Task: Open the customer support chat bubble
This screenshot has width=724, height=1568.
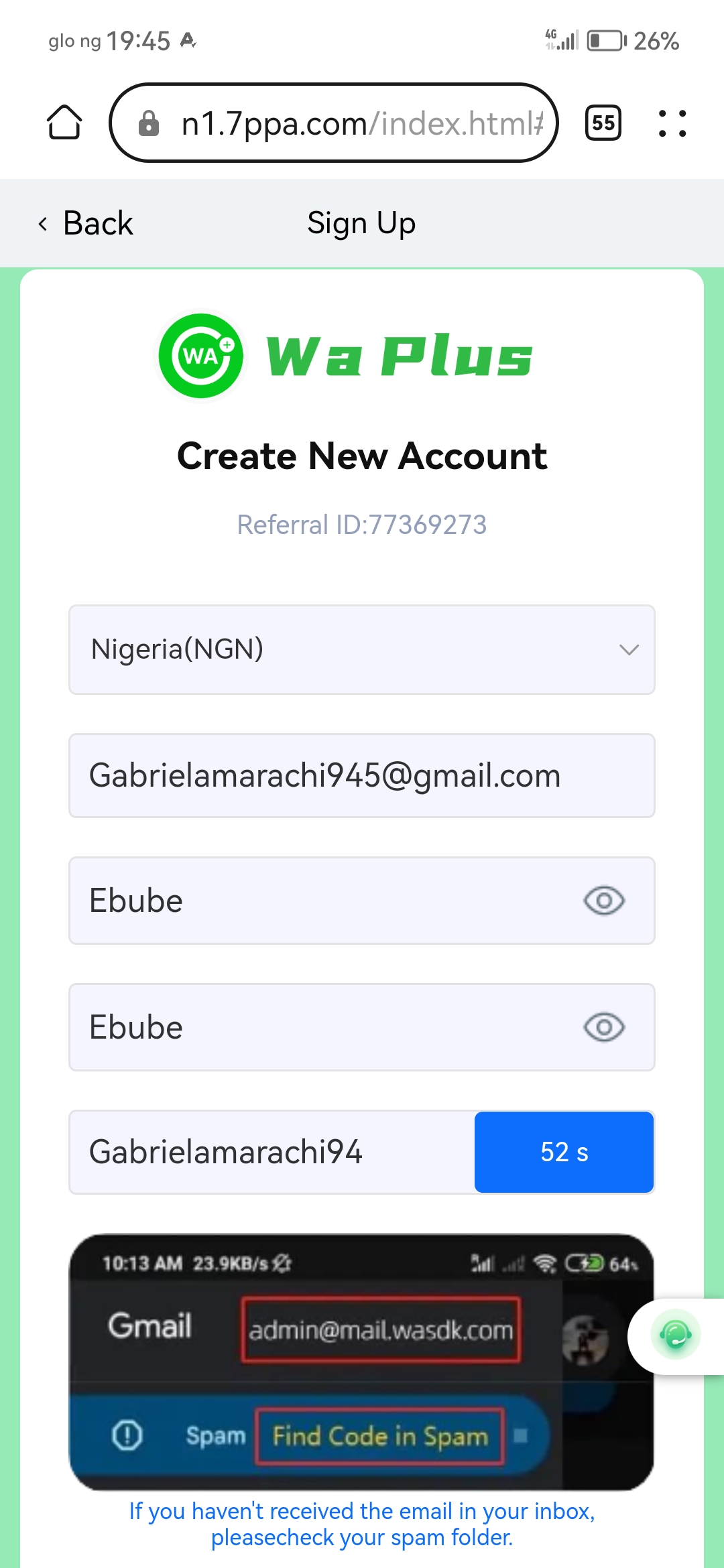Action: point(676,1335)
